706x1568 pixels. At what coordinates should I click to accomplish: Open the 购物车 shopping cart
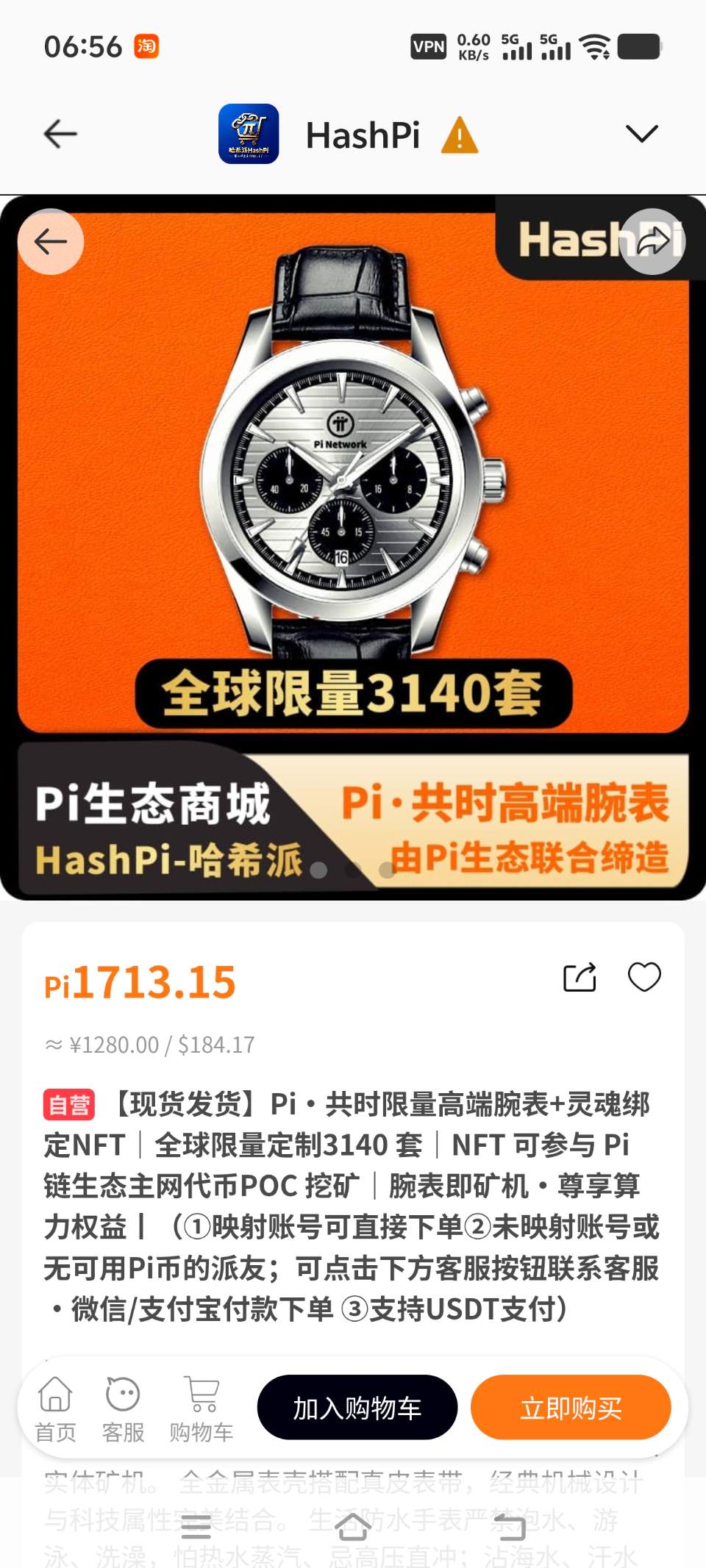[x=202, y=1409]
